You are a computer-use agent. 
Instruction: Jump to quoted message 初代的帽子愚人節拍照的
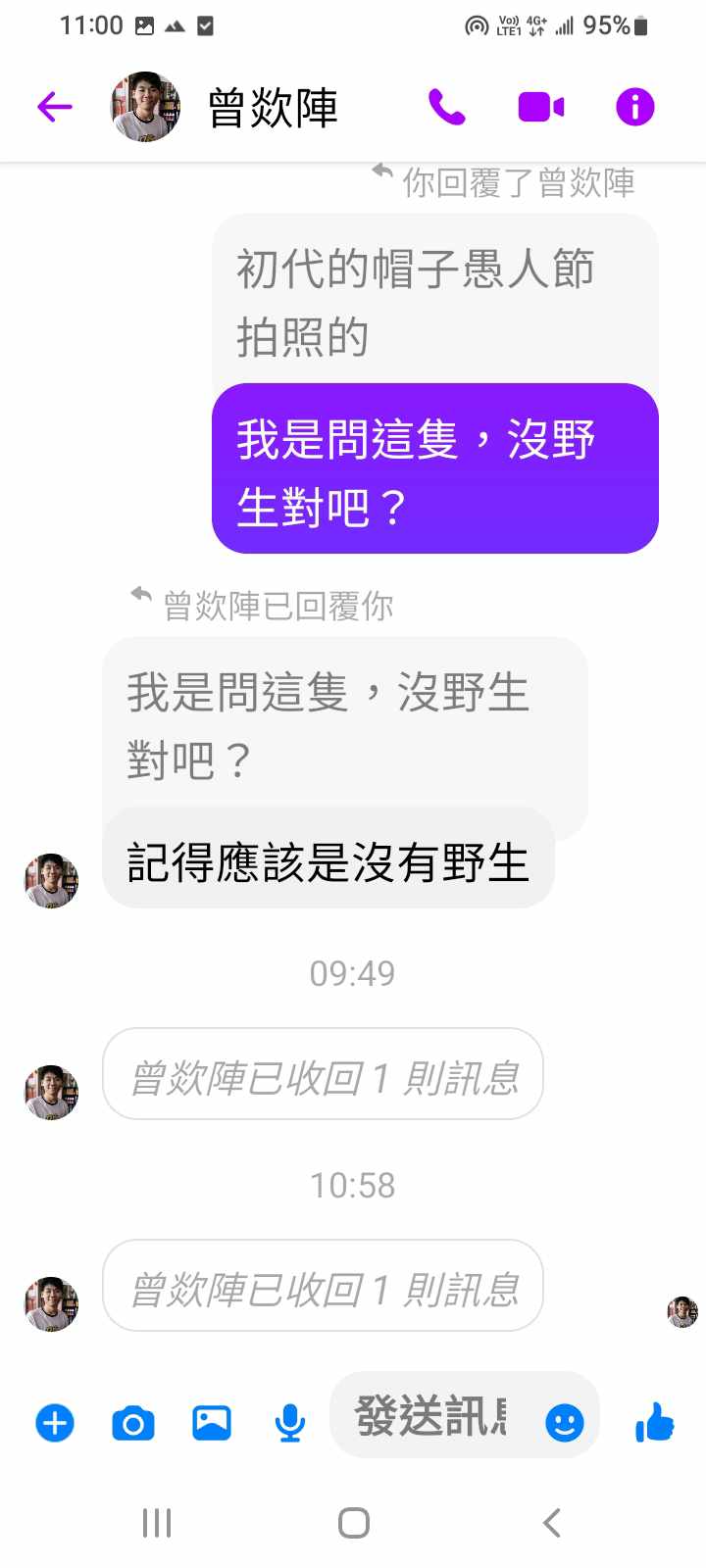coord(416,300)
